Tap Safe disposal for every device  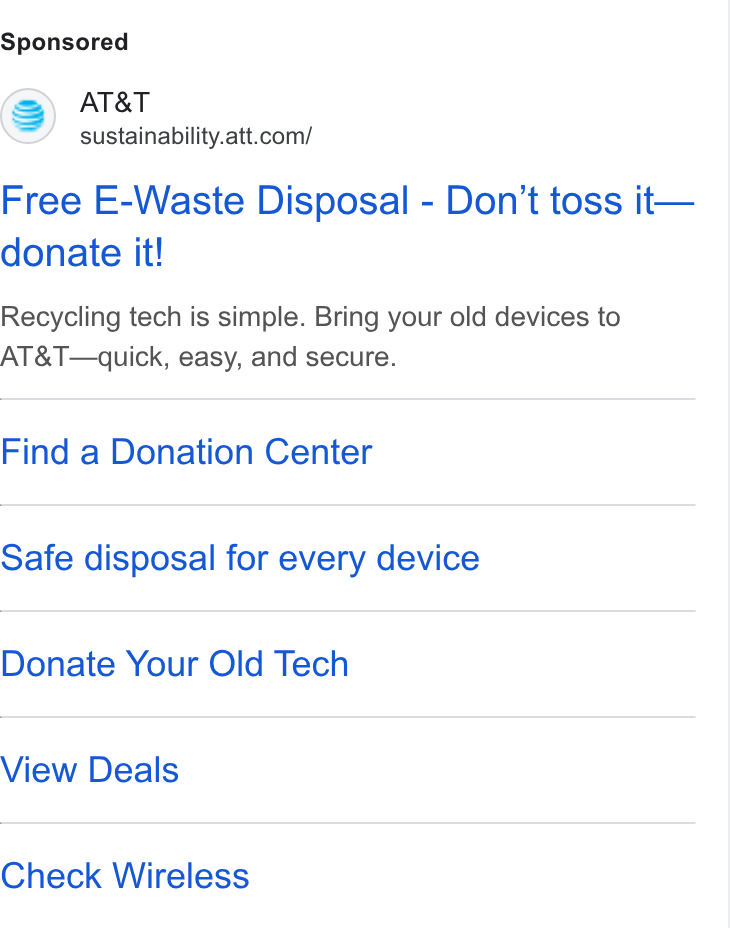click(240, 558)
